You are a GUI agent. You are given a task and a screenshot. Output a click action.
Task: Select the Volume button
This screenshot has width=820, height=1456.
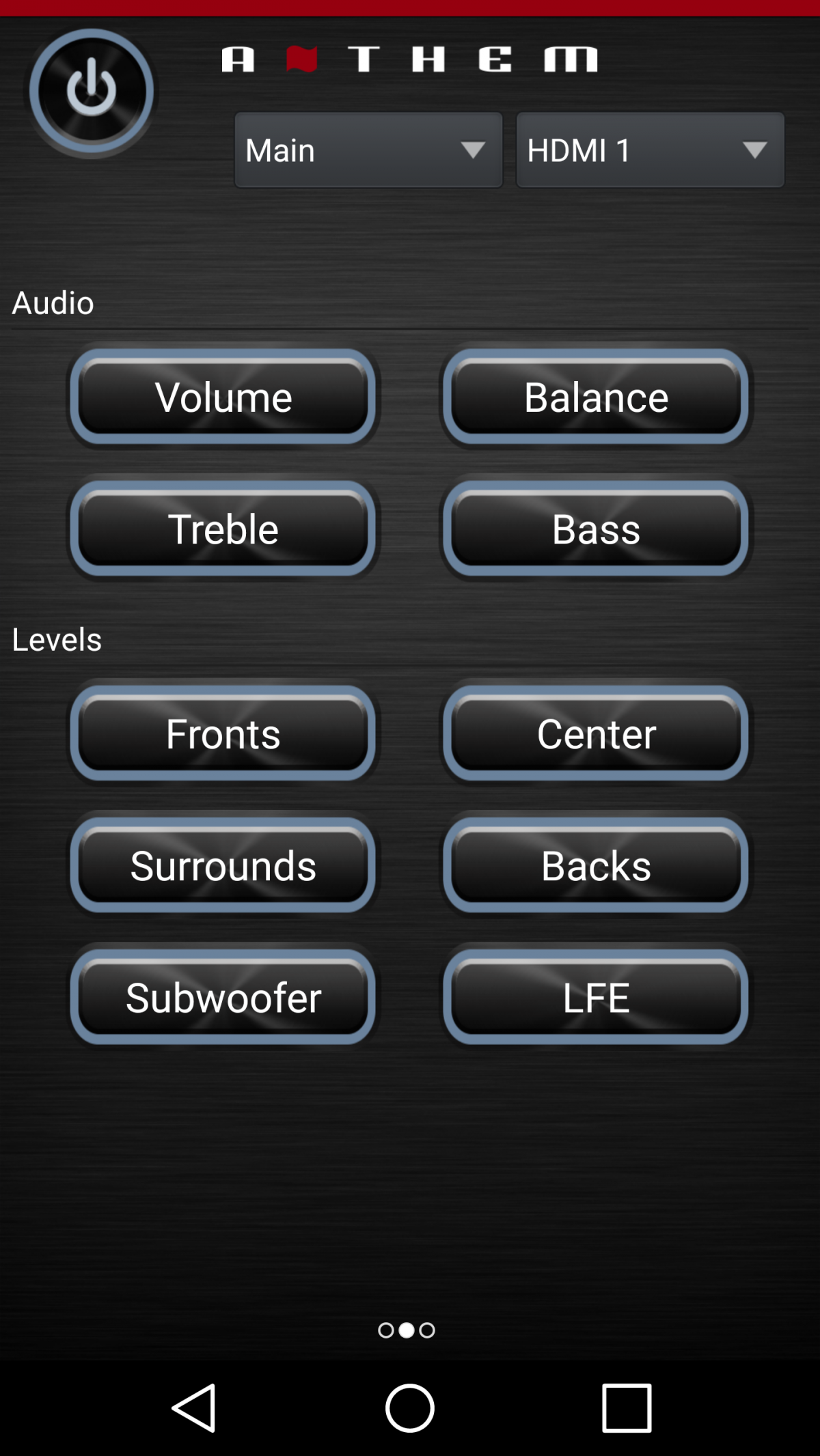pos(223,397)
